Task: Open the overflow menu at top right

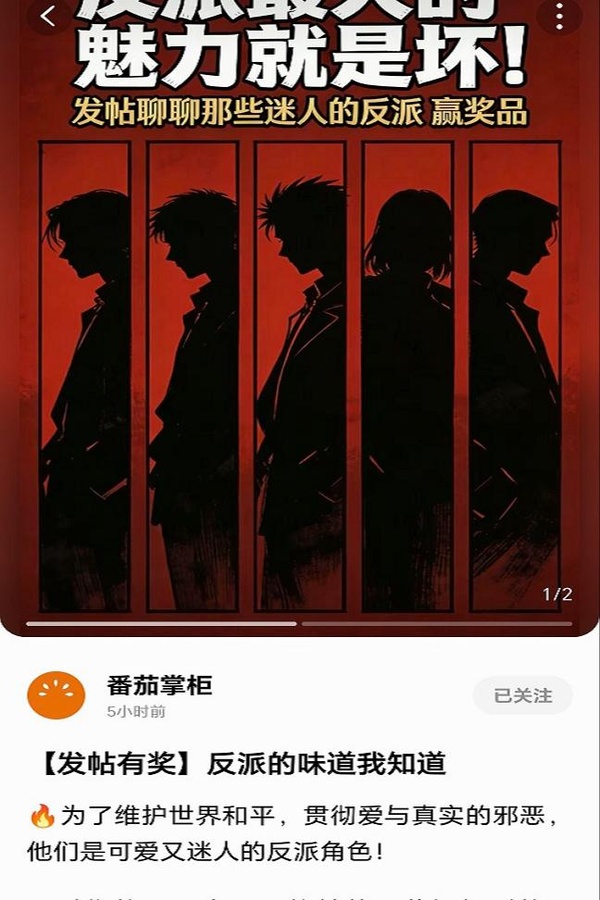Action: (558, 15)
